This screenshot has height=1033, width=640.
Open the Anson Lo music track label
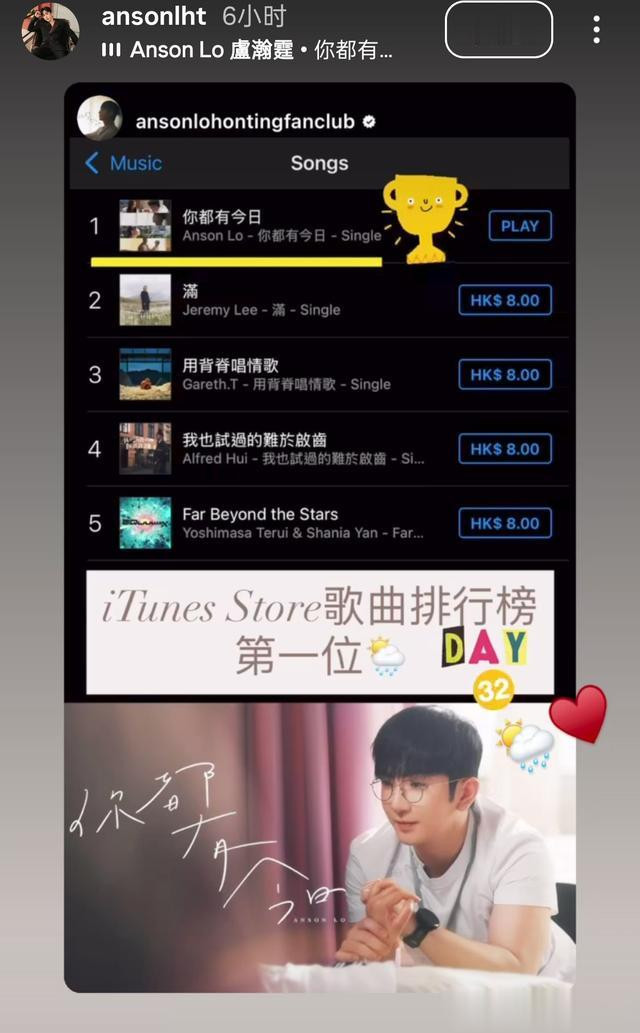point(247,50)
